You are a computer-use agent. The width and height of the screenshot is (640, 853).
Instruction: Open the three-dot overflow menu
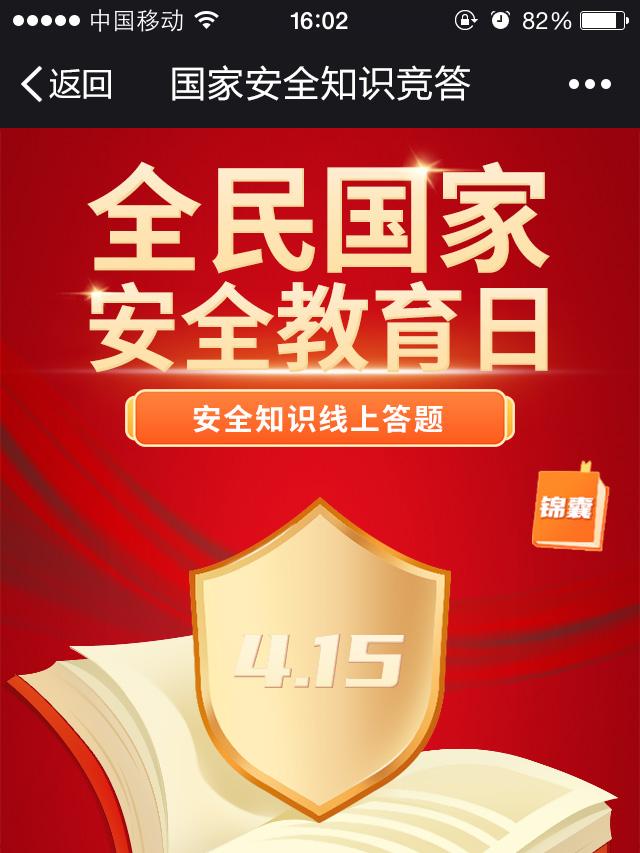click(x=589, y=85)
